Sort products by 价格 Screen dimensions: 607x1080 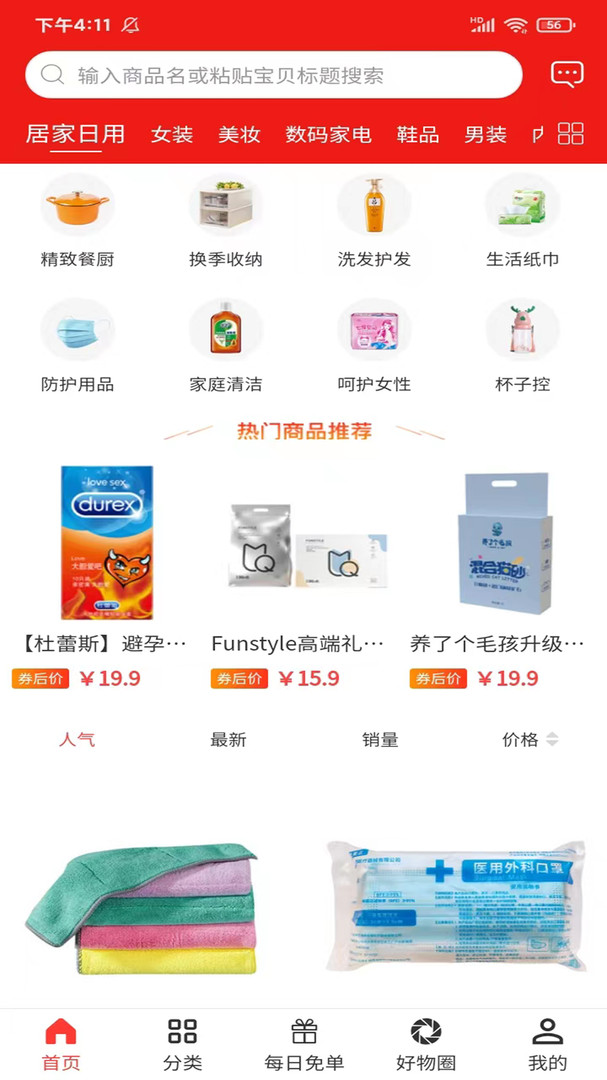(x=529, y=740)
